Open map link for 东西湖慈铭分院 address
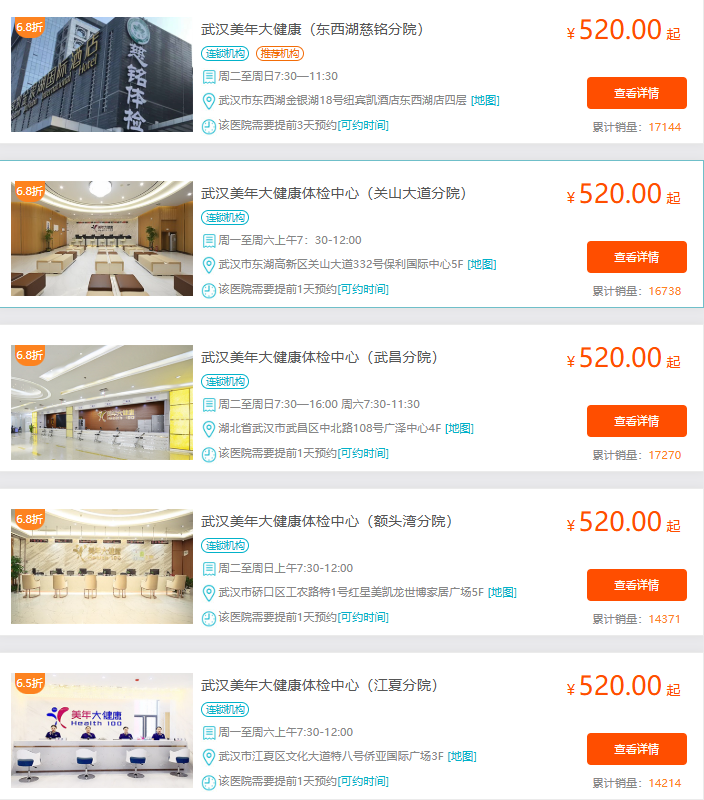 [485, 100]
